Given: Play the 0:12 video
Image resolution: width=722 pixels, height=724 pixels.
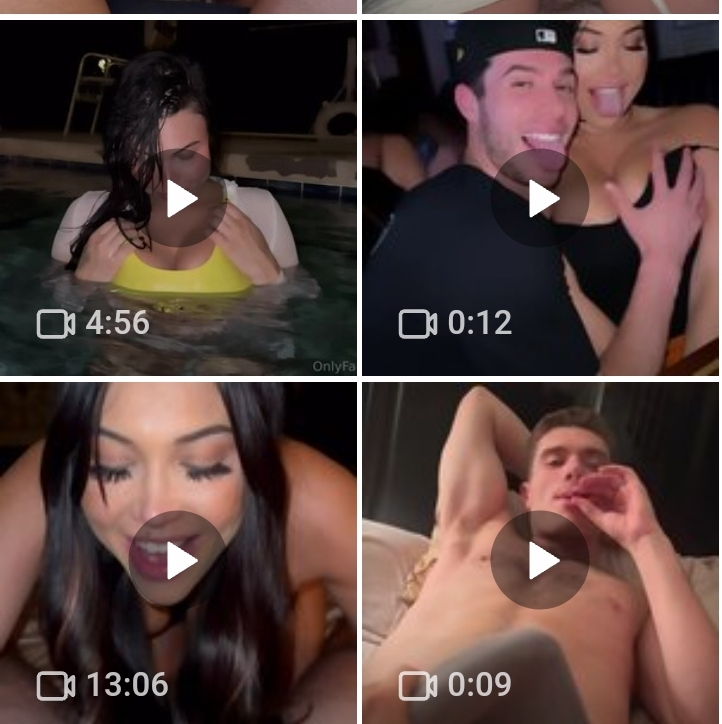Looking at the screenshot, I should coord(541,199).
